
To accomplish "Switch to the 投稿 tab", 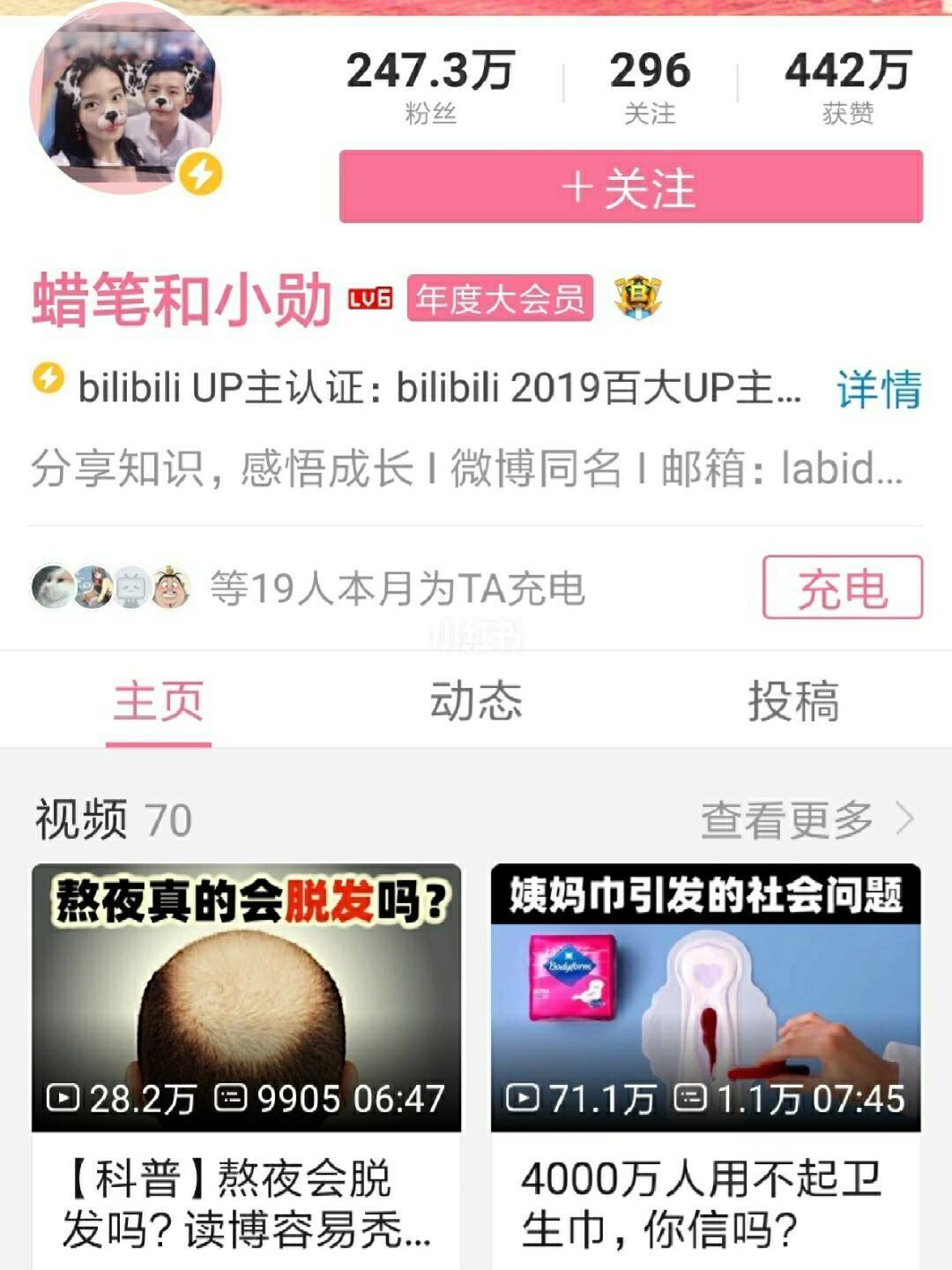I will click(x=792, y=701).
